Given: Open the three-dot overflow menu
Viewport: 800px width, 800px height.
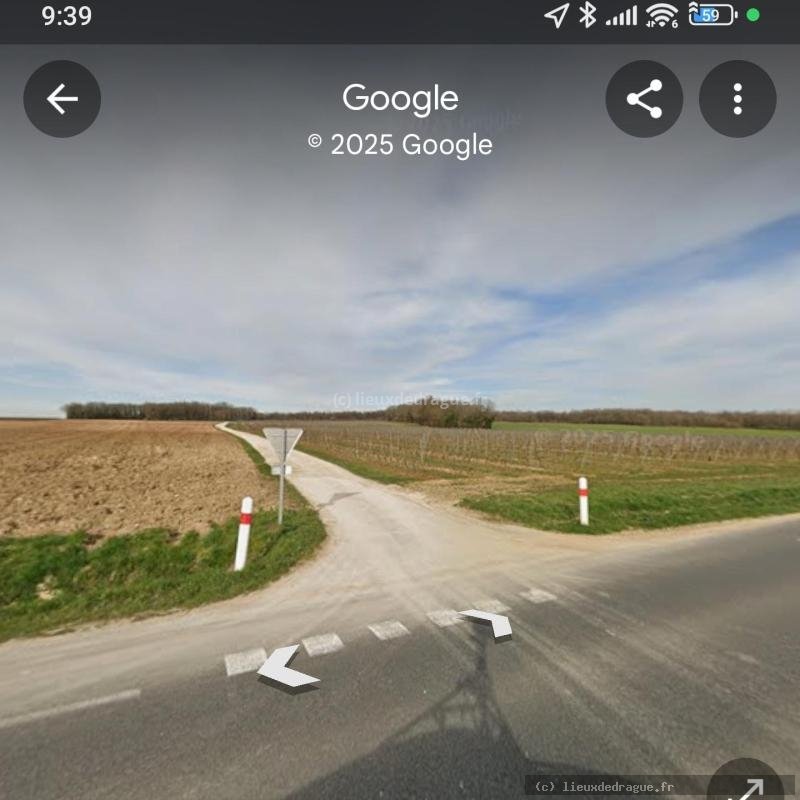Looking at the screenshot, I should click(x=737, y=99).
